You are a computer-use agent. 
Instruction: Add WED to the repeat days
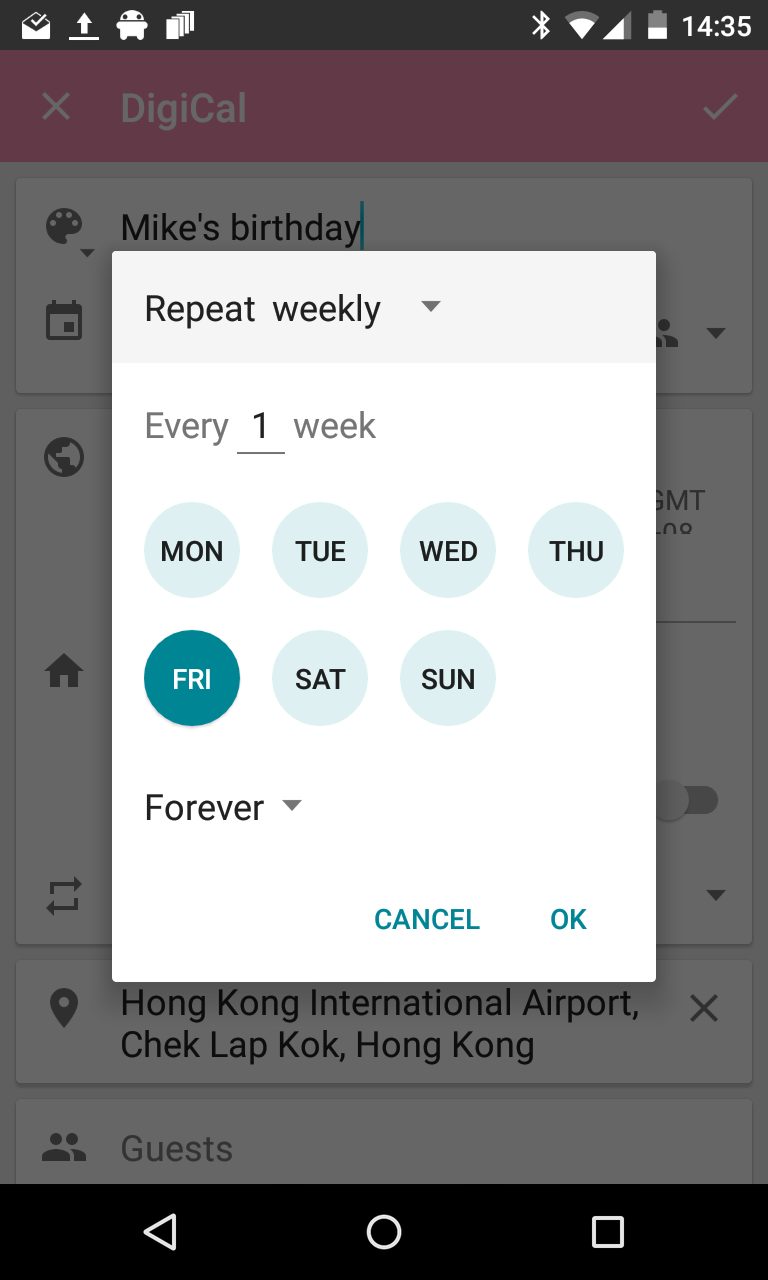click(x=448, y=551)
